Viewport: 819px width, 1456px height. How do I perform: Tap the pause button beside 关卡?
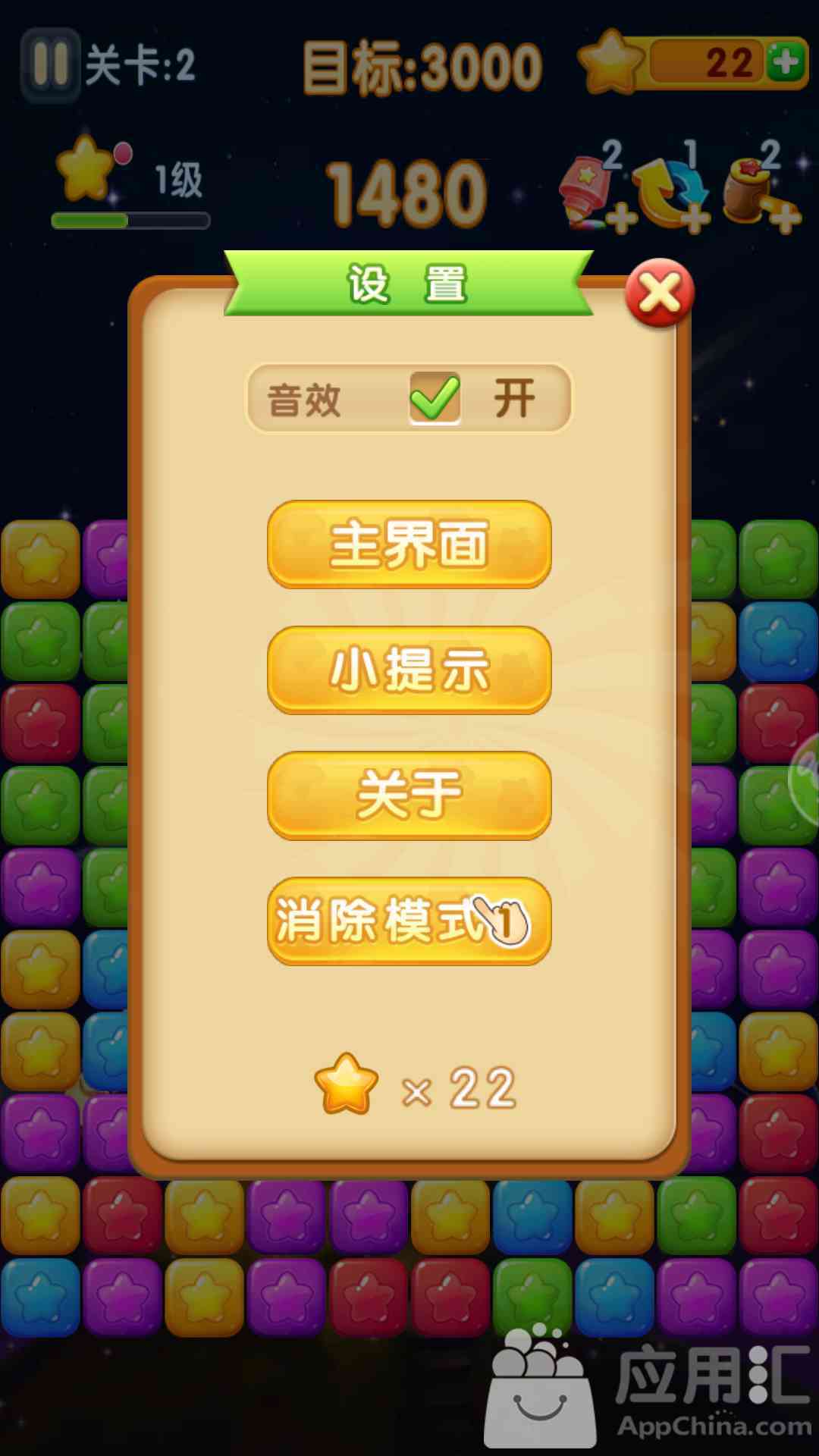(51, 64)
